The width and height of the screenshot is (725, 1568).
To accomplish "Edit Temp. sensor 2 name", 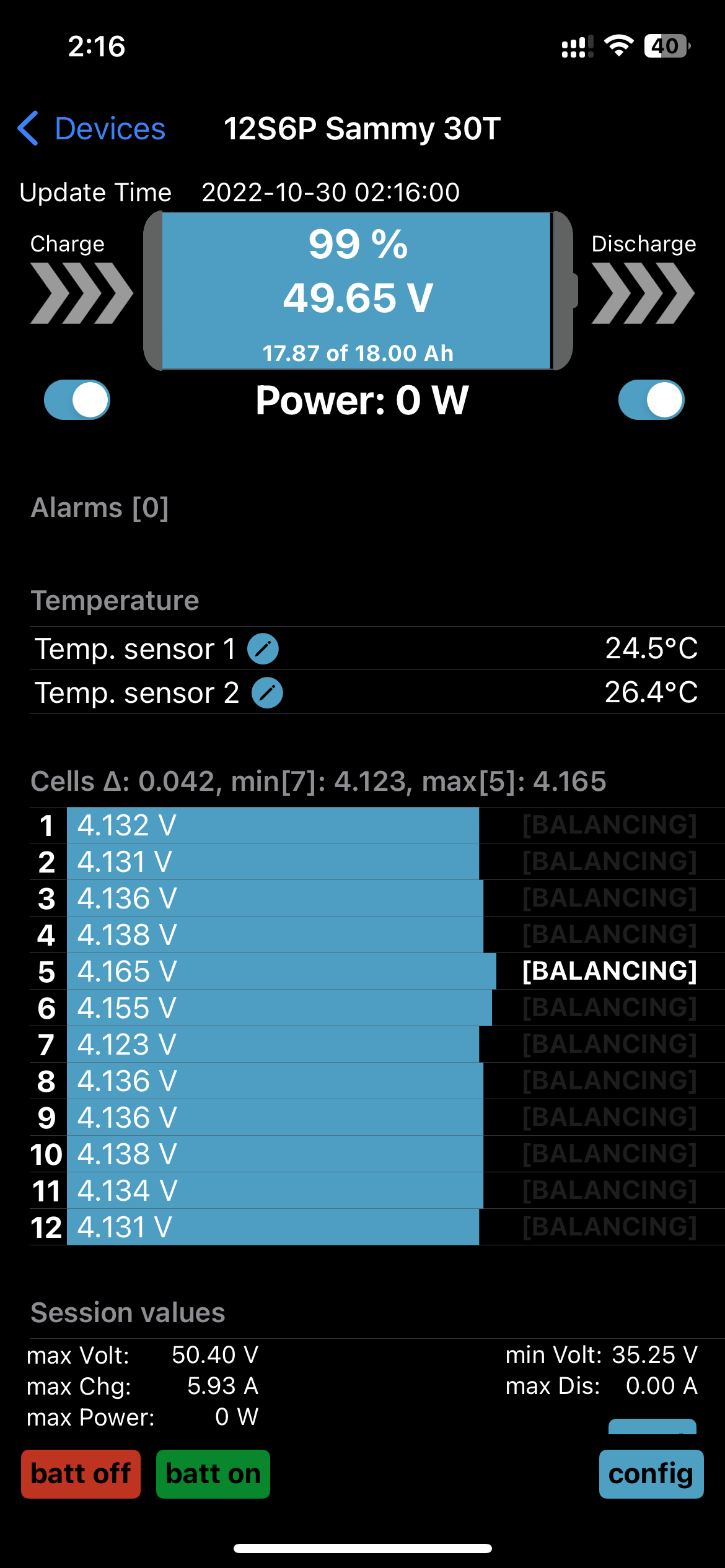I will [x=267, y=693].
